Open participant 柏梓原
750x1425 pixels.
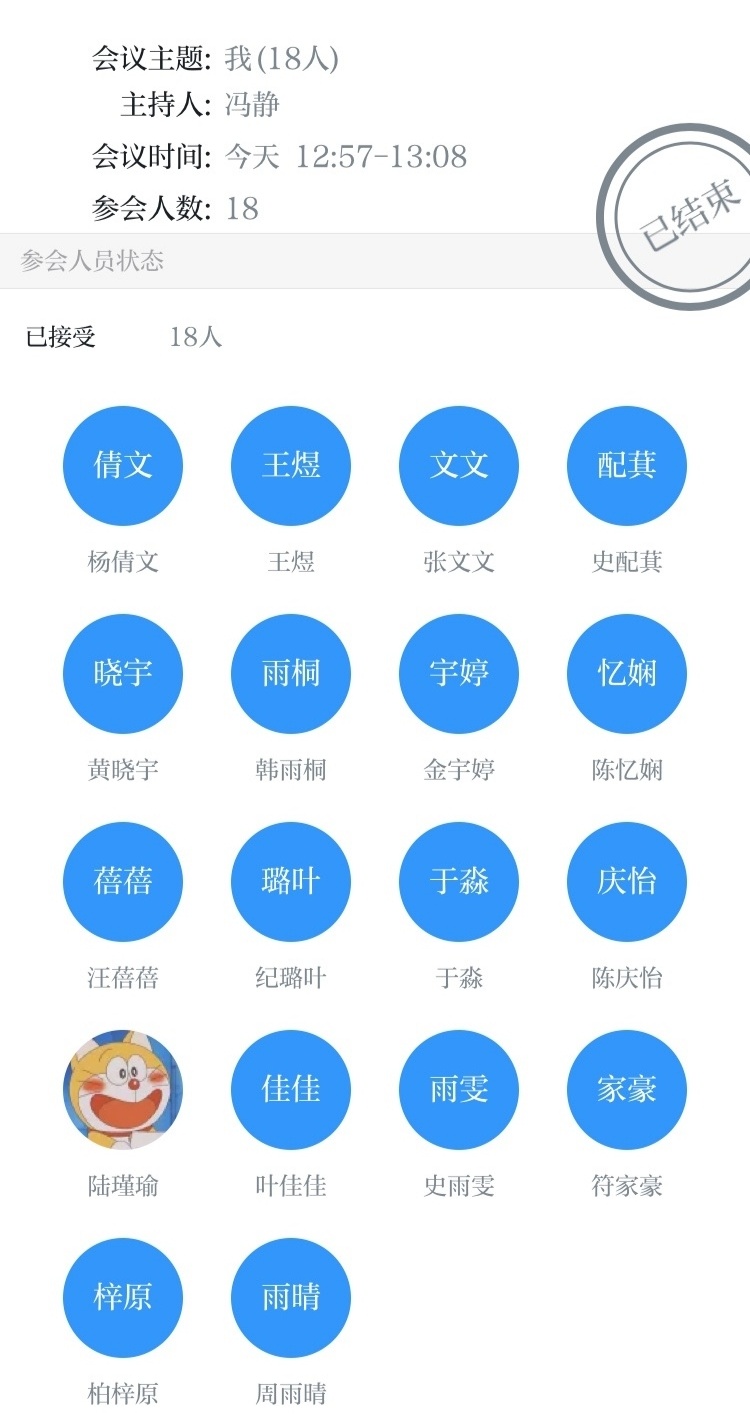(x=123, y=1298)
